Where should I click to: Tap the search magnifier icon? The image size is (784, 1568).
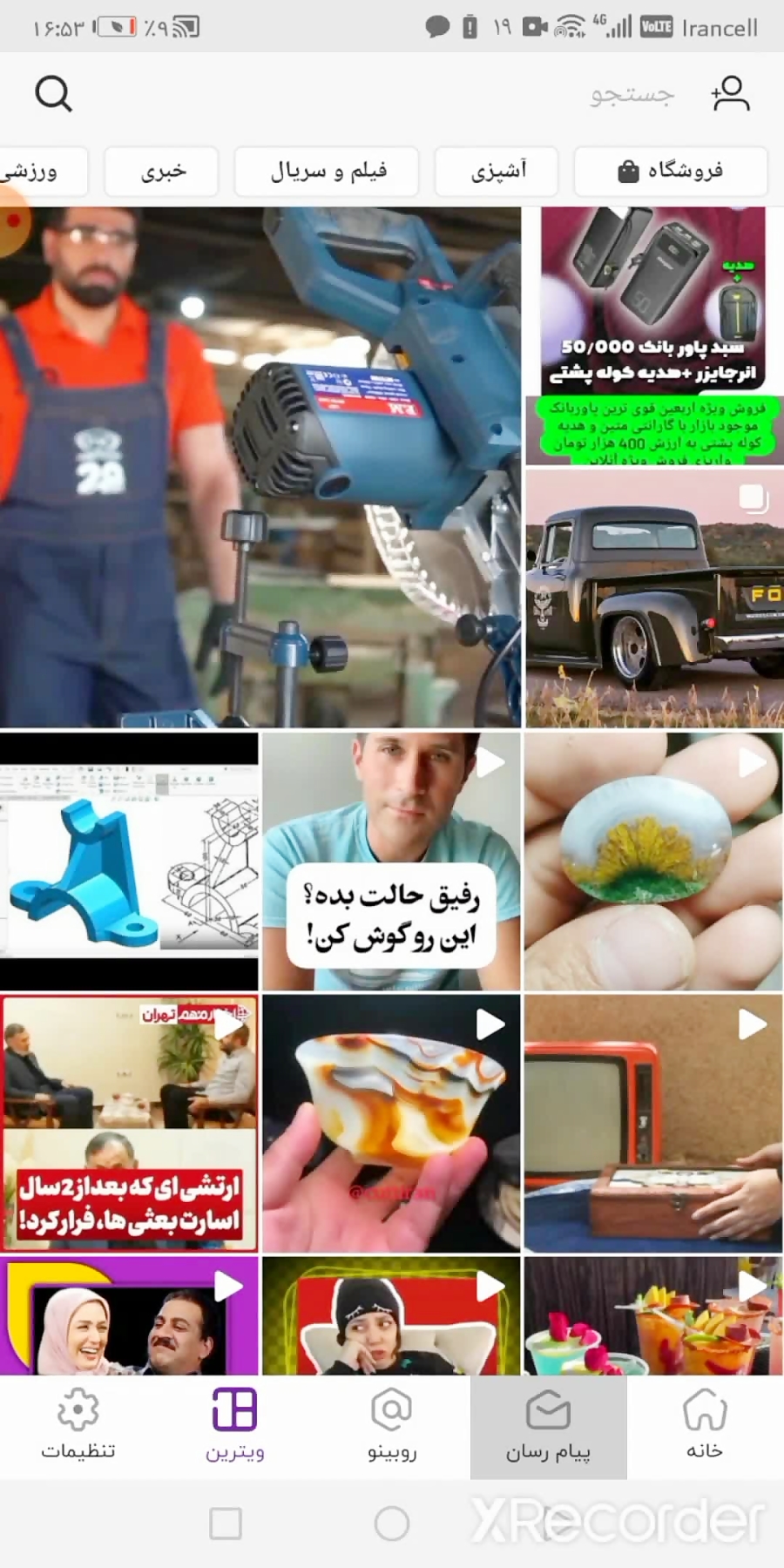click(53, 93)
